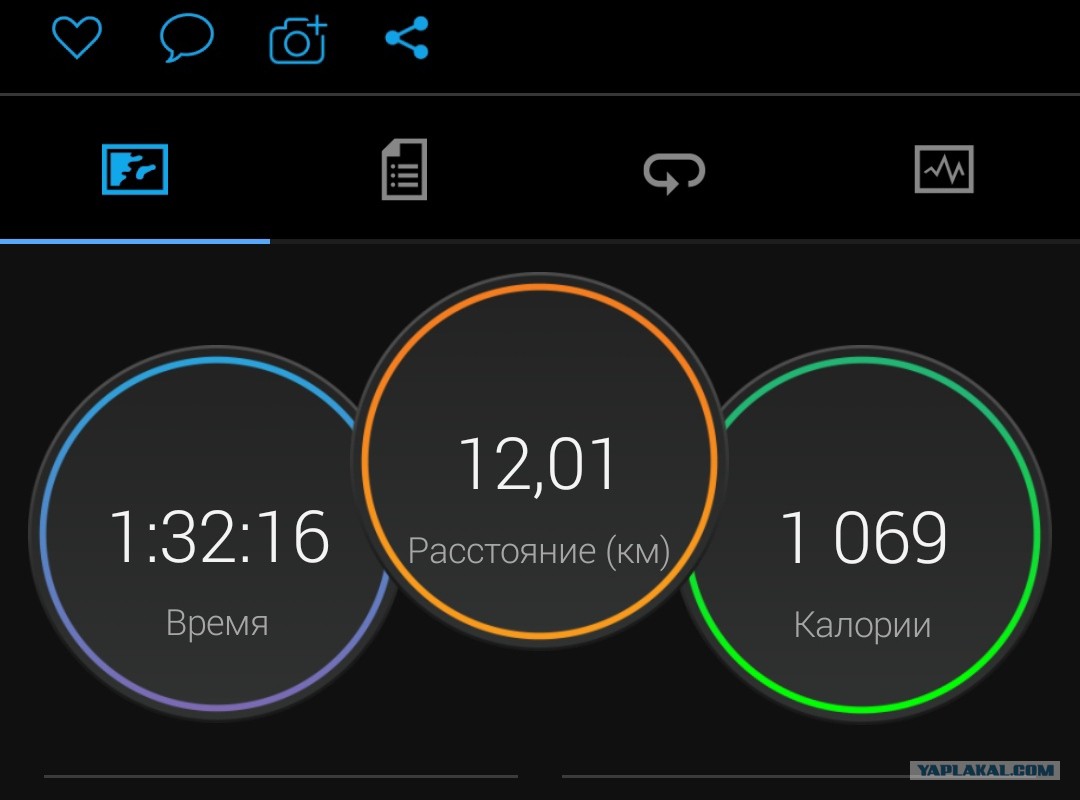Switch to the details list tab
The image size is (1080, 800).
click(404, 170)
